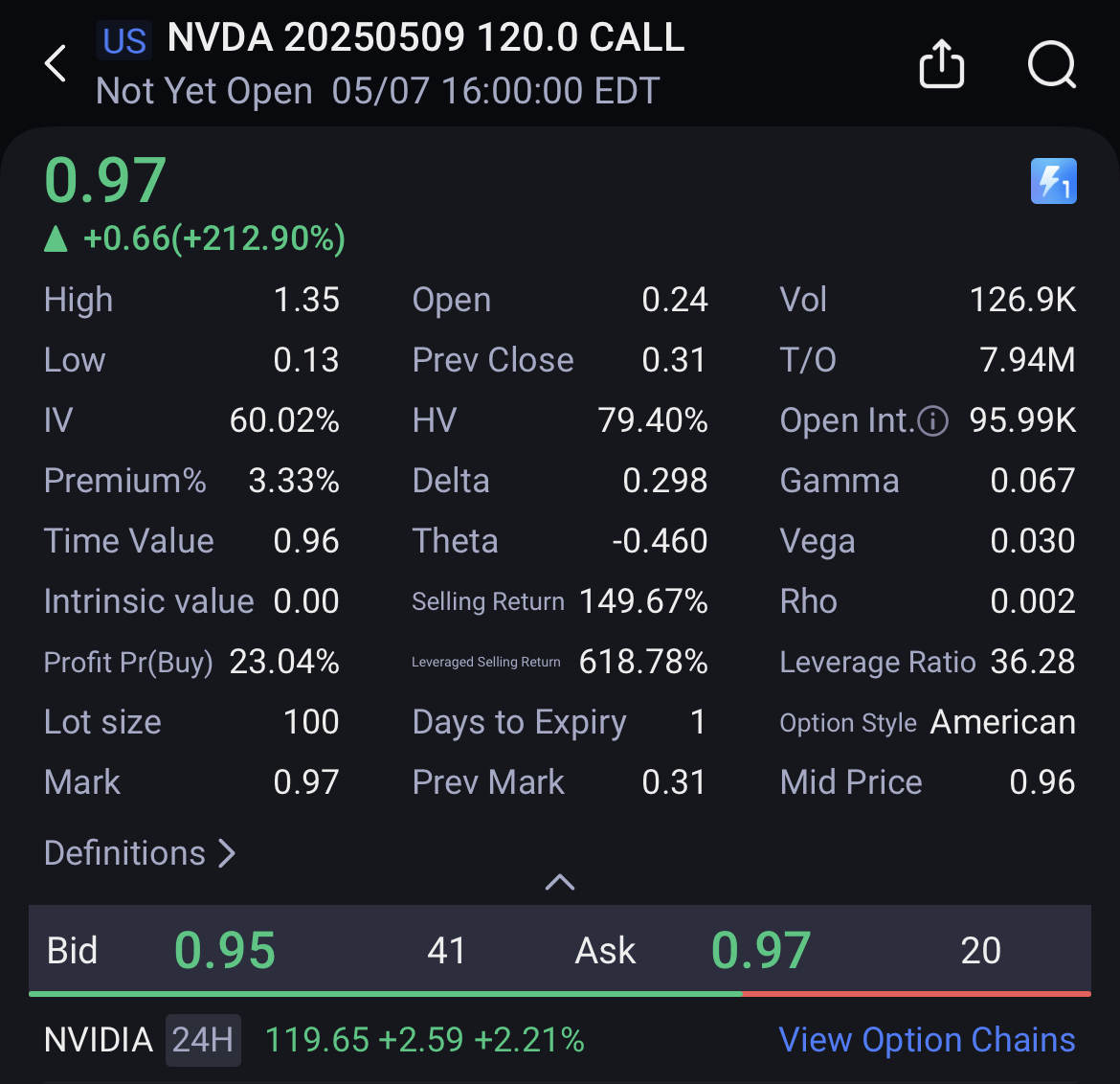Tap the blue lightning quick-trade icon
Viewport: 1120px width, 1084px height.
click(x=1053, y=181)
